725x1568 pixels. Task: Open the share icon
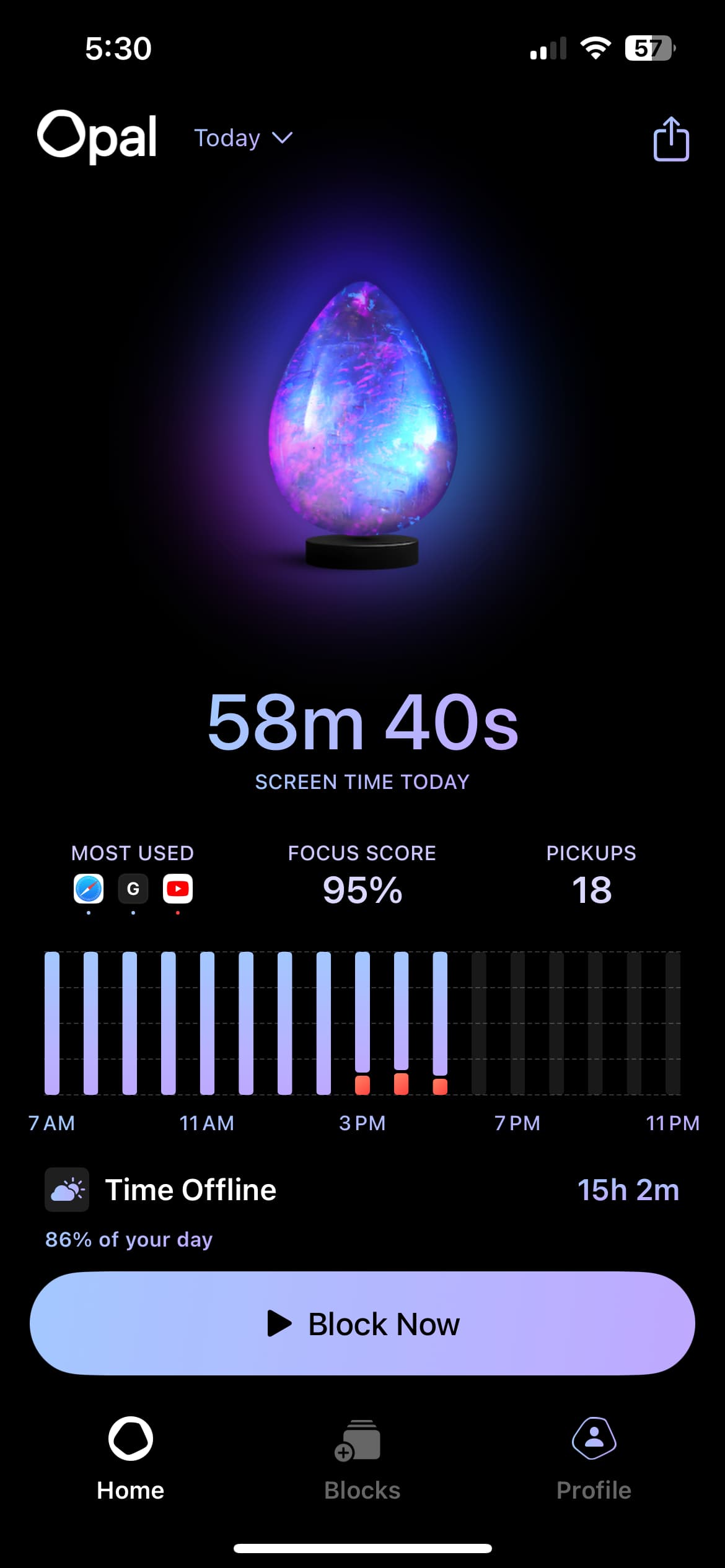pyautogui.click(x=671, y=139)
